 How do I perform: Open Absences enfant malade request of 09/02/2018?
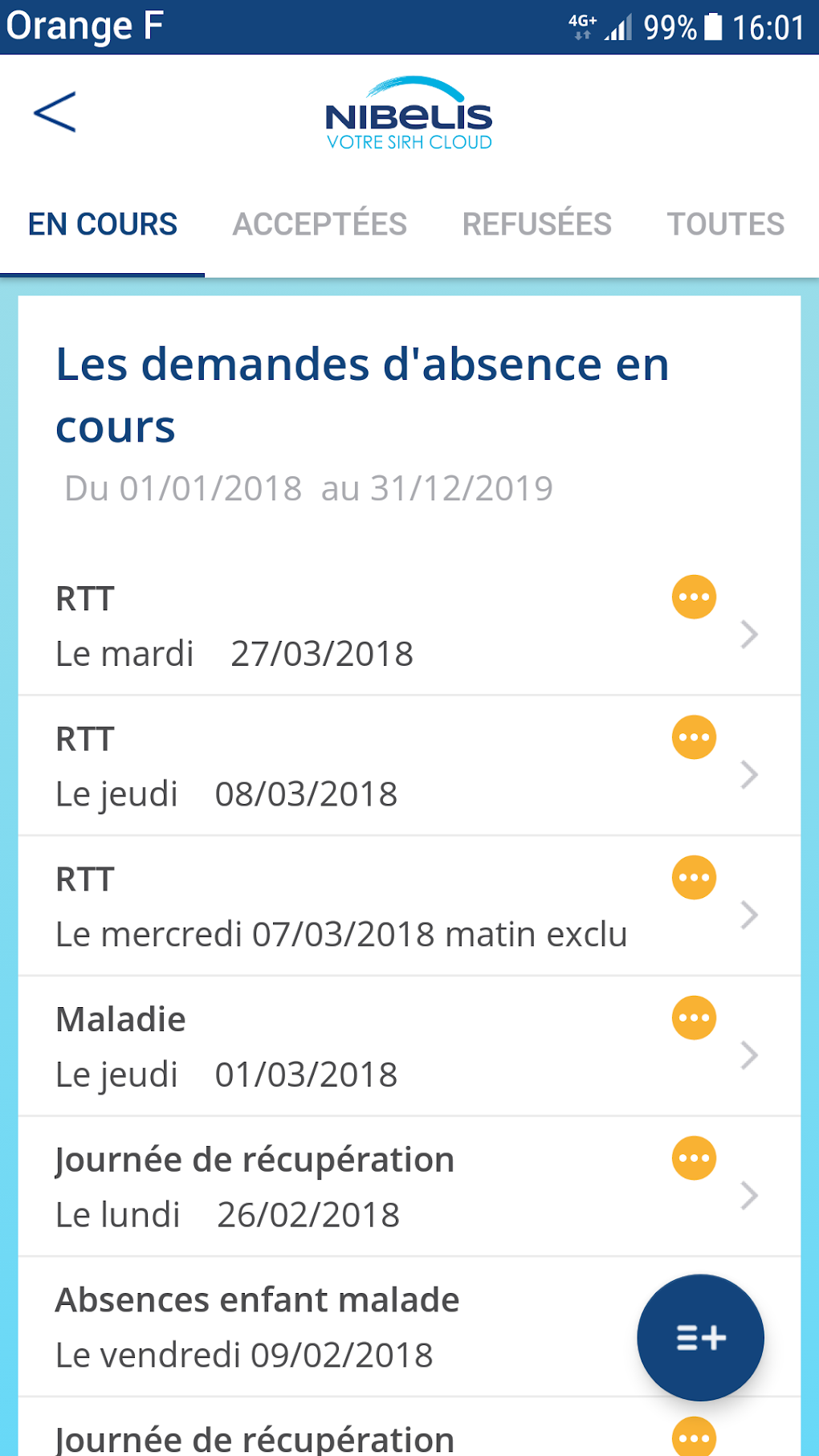point(321,1327)
